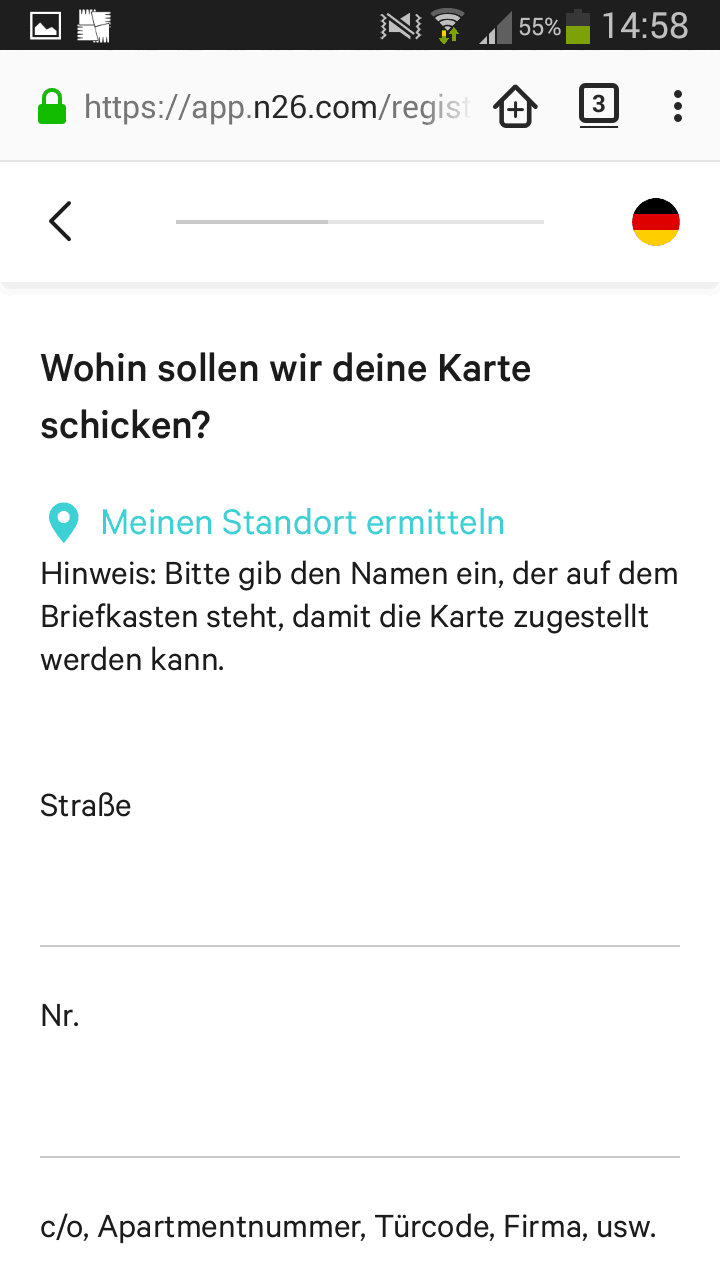This screenshot has width=720, height=1280.
Task: Open the browser overflow menu
Action: (678, 106)
